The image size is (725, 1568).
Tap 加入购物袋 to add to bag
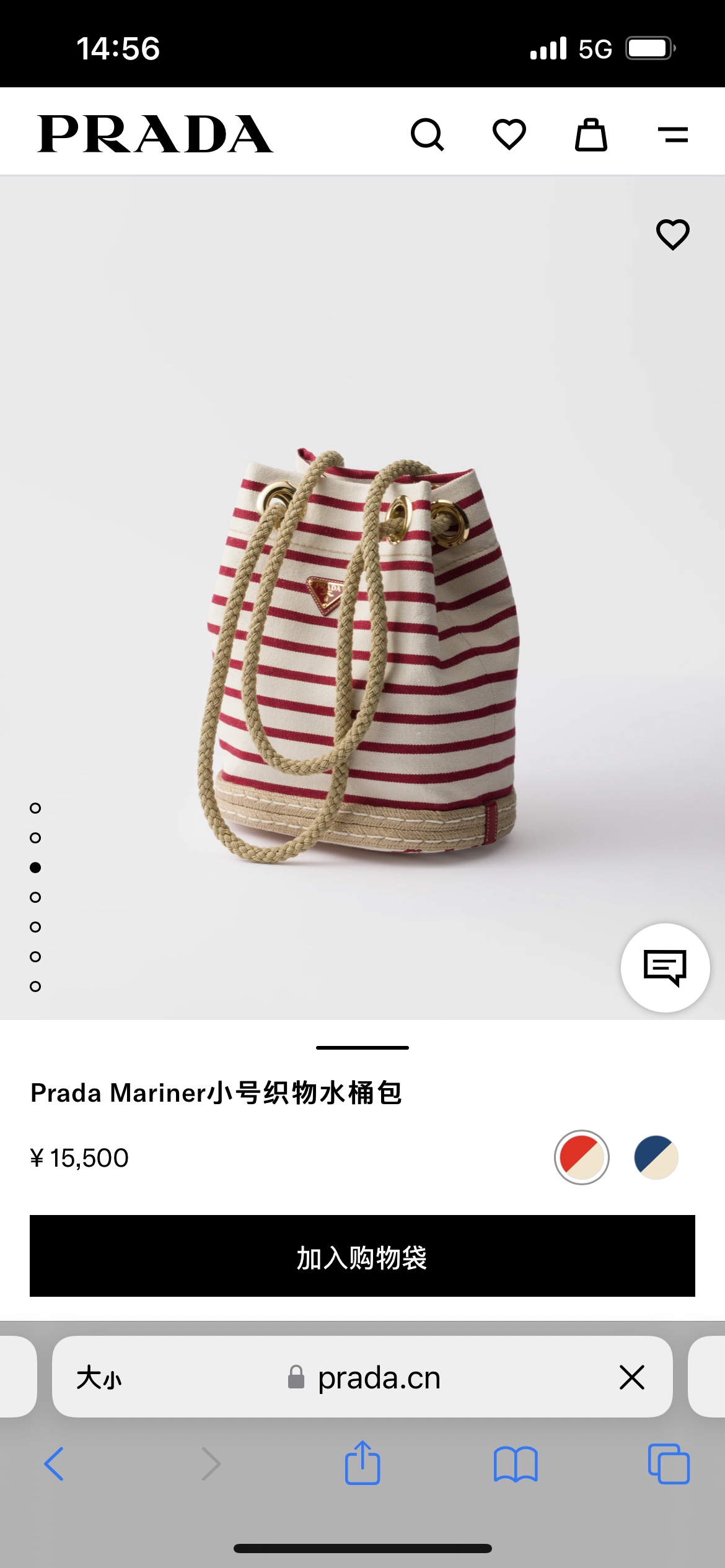pos(362,1256)
